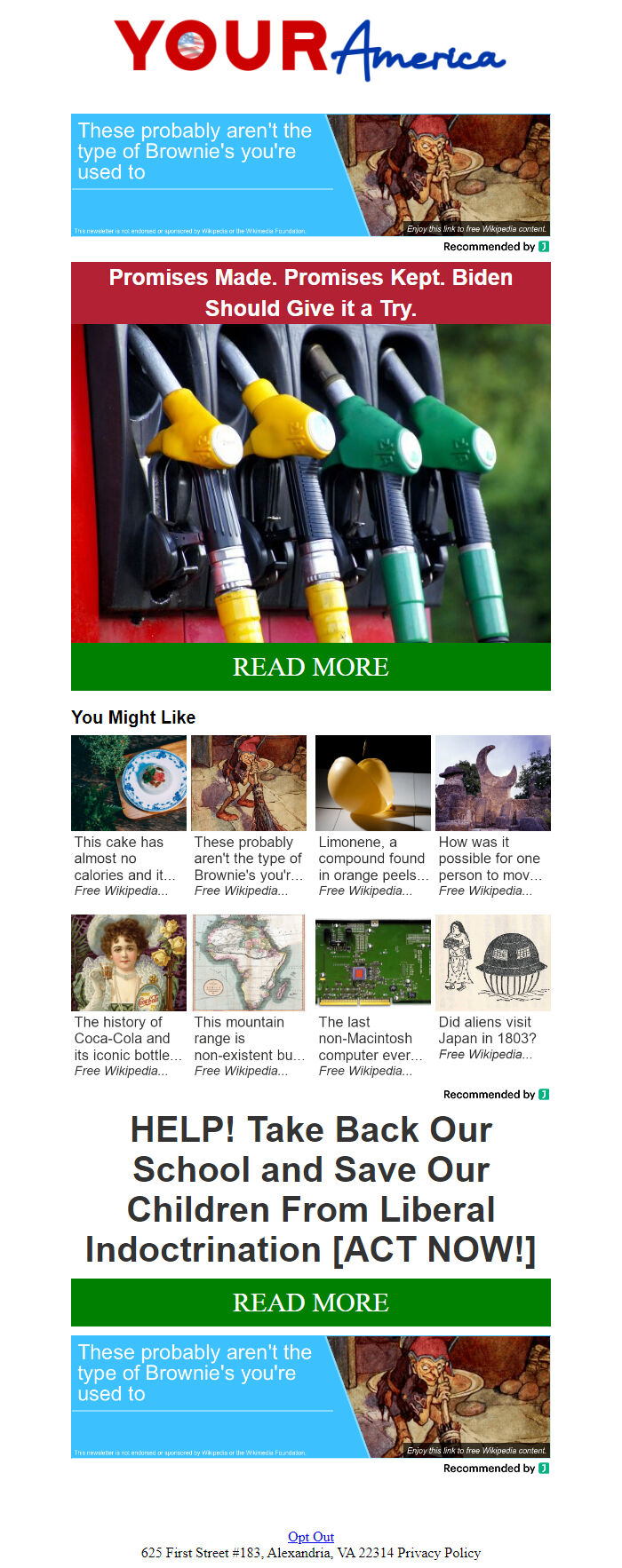
Task: Open the Limonene orange peels article
Action: tap(372, 817)
